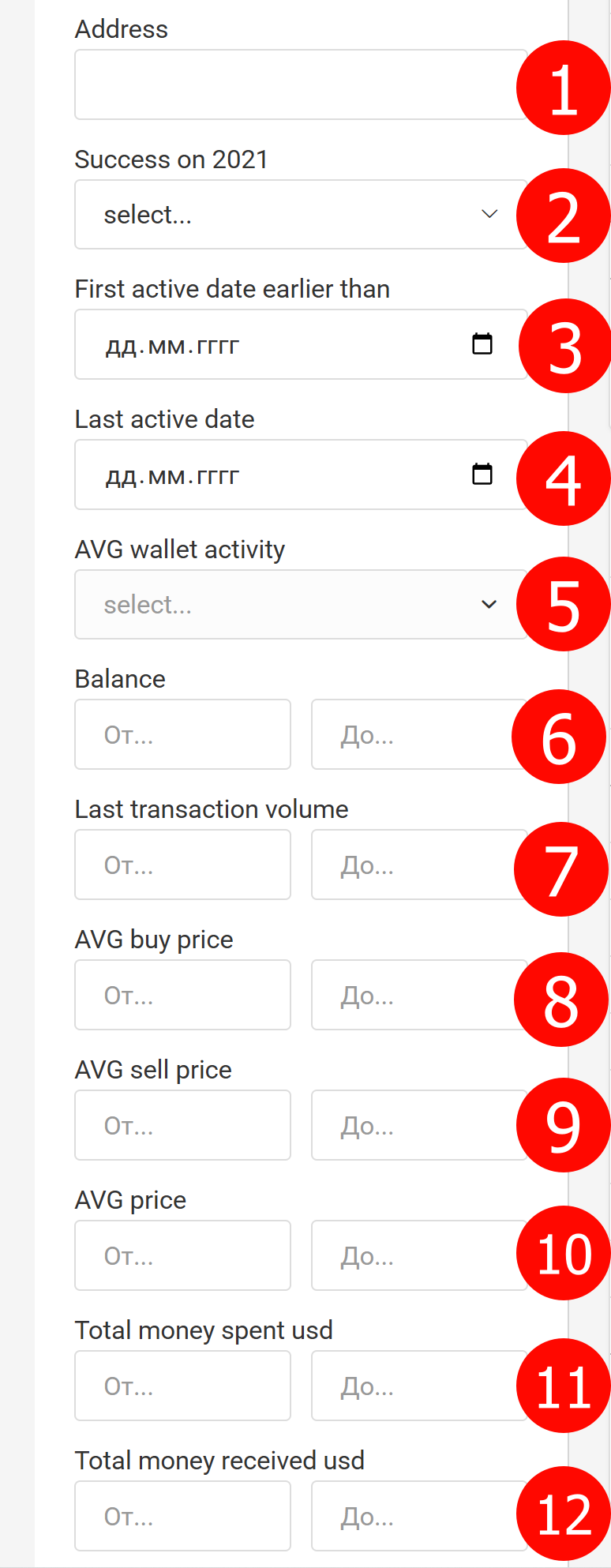Select Total money received usd "От" field
Viewport: 611px width, 1568px height.
[x=182, y=1516]
